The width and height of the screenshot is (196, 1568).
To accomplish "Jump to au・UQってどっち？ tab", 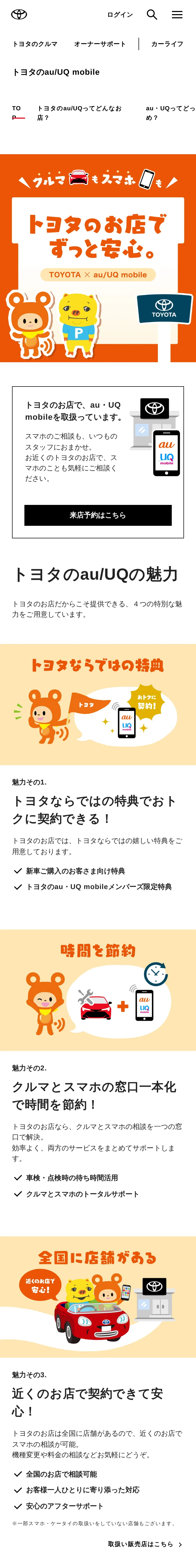I will coord(170,113).
